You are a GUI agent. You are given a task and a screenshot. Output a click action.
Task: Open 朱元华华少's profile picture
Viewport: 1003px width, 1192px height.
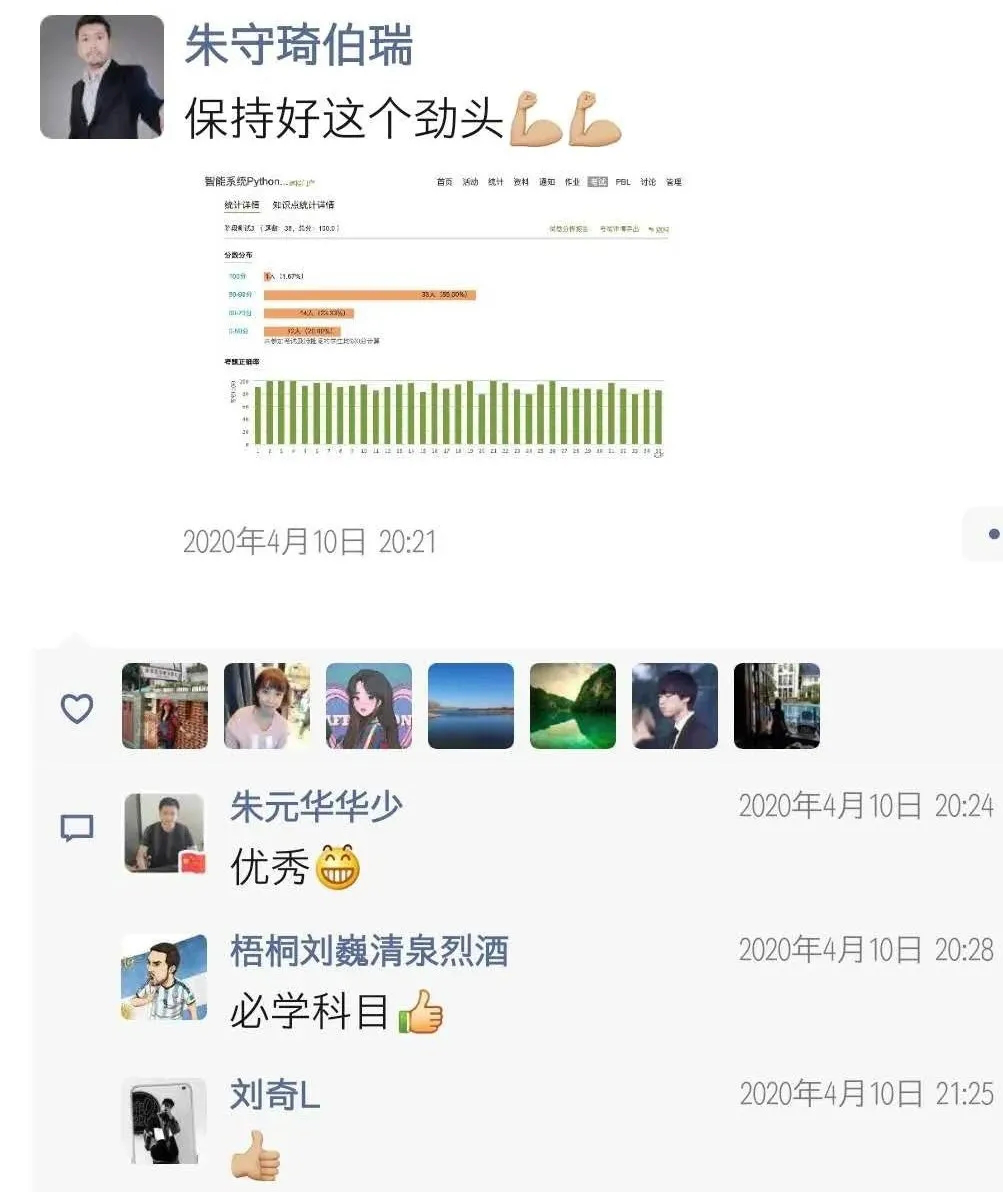click(164, 833)
